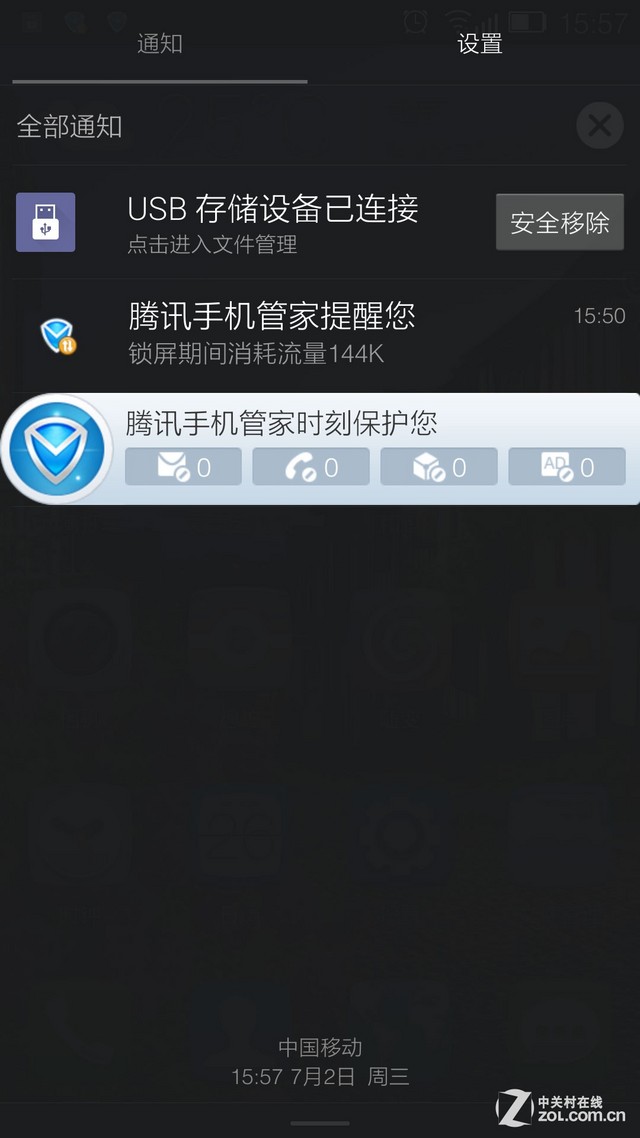Open the 腾讯手机管家提醒您 traffic notification
Screen dimensions: 640x1138
pyautogui.click(x=300, y=333)
